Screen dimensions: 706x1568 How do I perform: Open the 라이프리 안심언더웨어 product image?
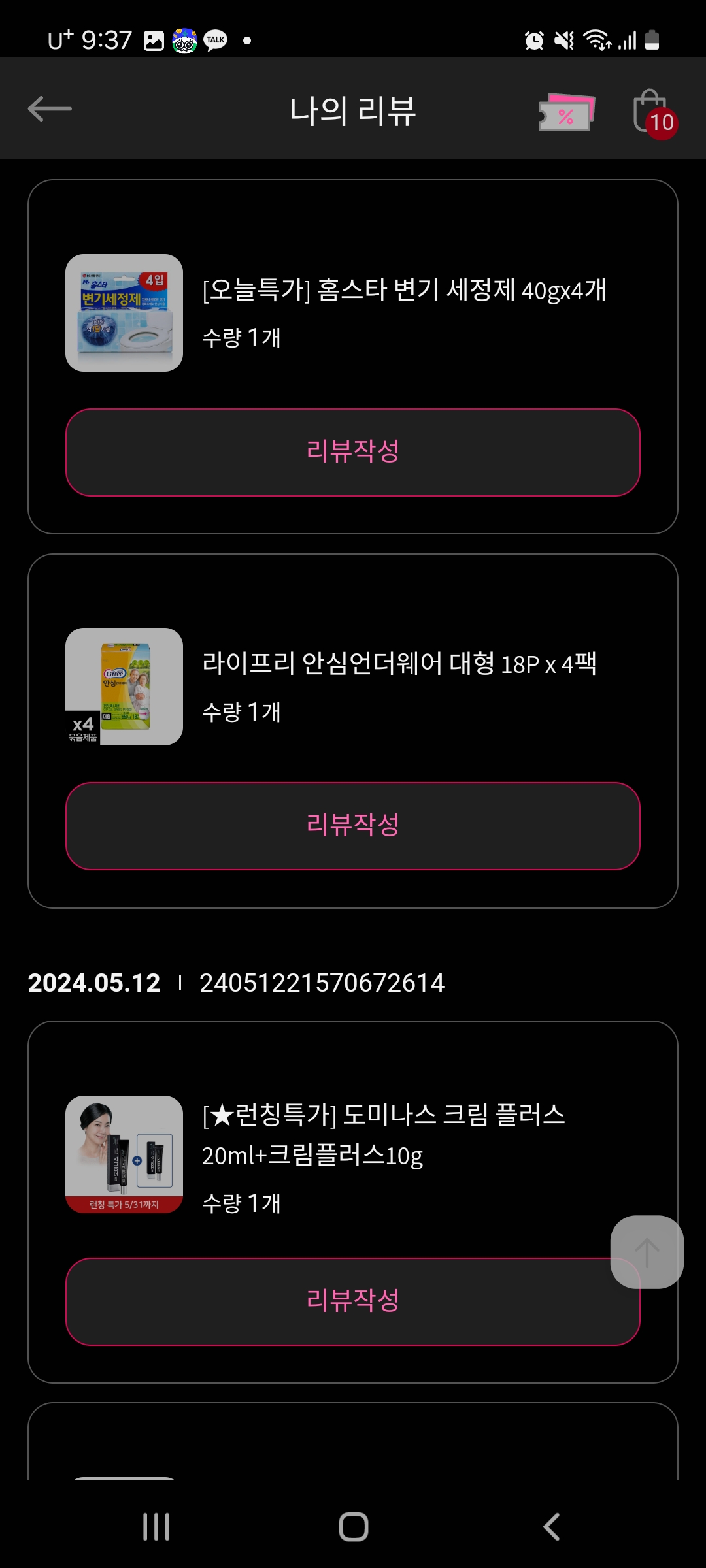124,687
